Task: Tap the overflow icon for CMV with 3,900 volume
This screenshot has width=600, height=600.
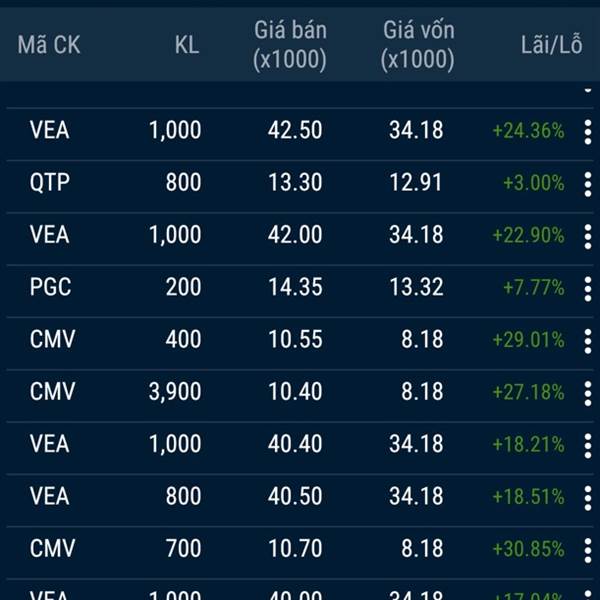Action: [x=588, y=393]
